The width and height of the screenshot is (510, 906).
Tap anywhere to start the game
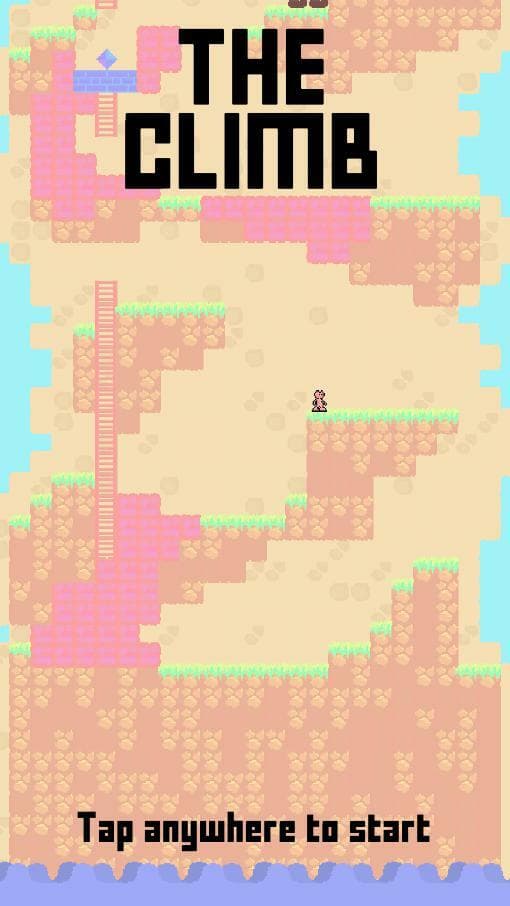(254, 830)
